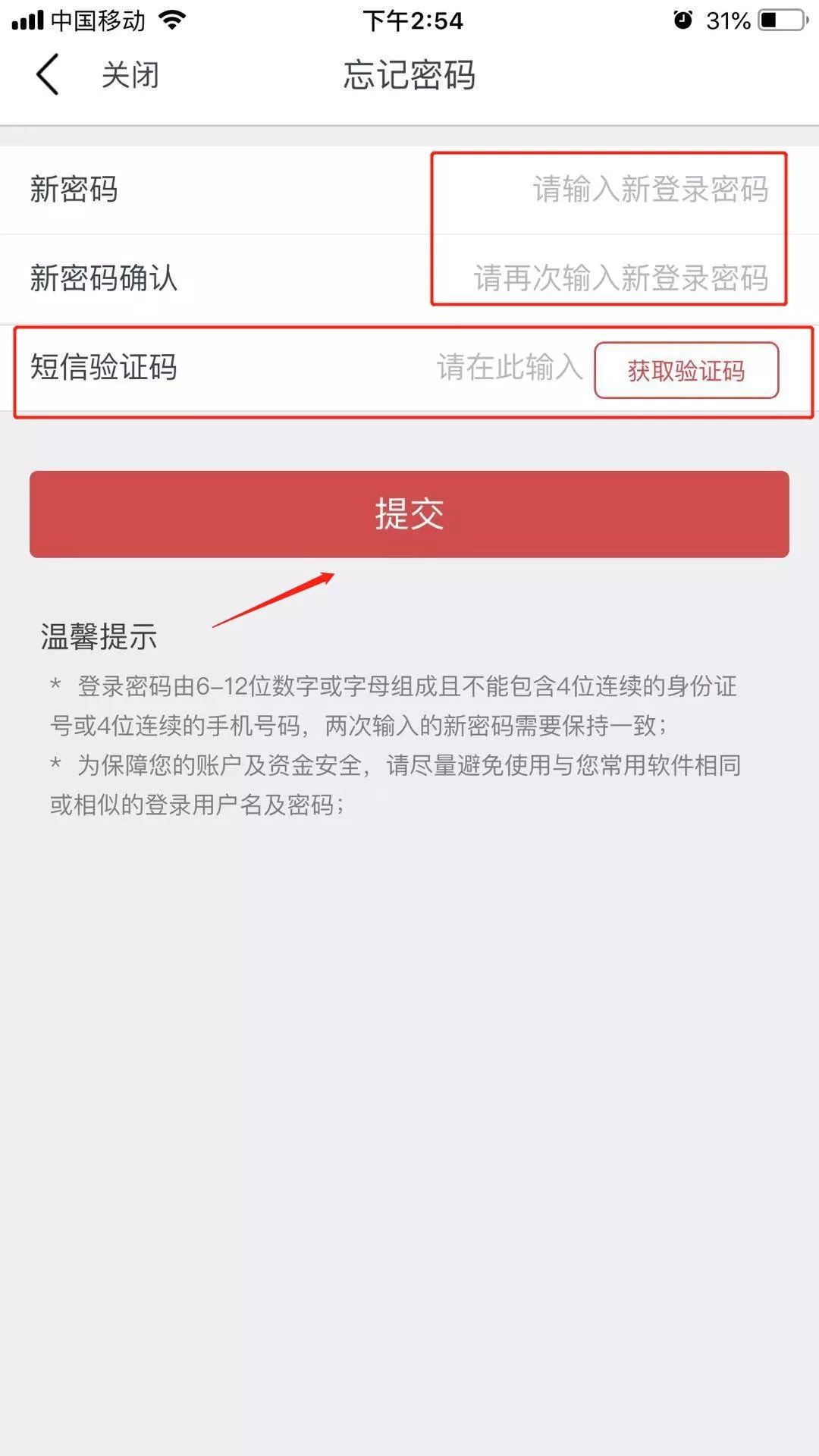Tap the 中国移动 carrier label

click(99, 20)
